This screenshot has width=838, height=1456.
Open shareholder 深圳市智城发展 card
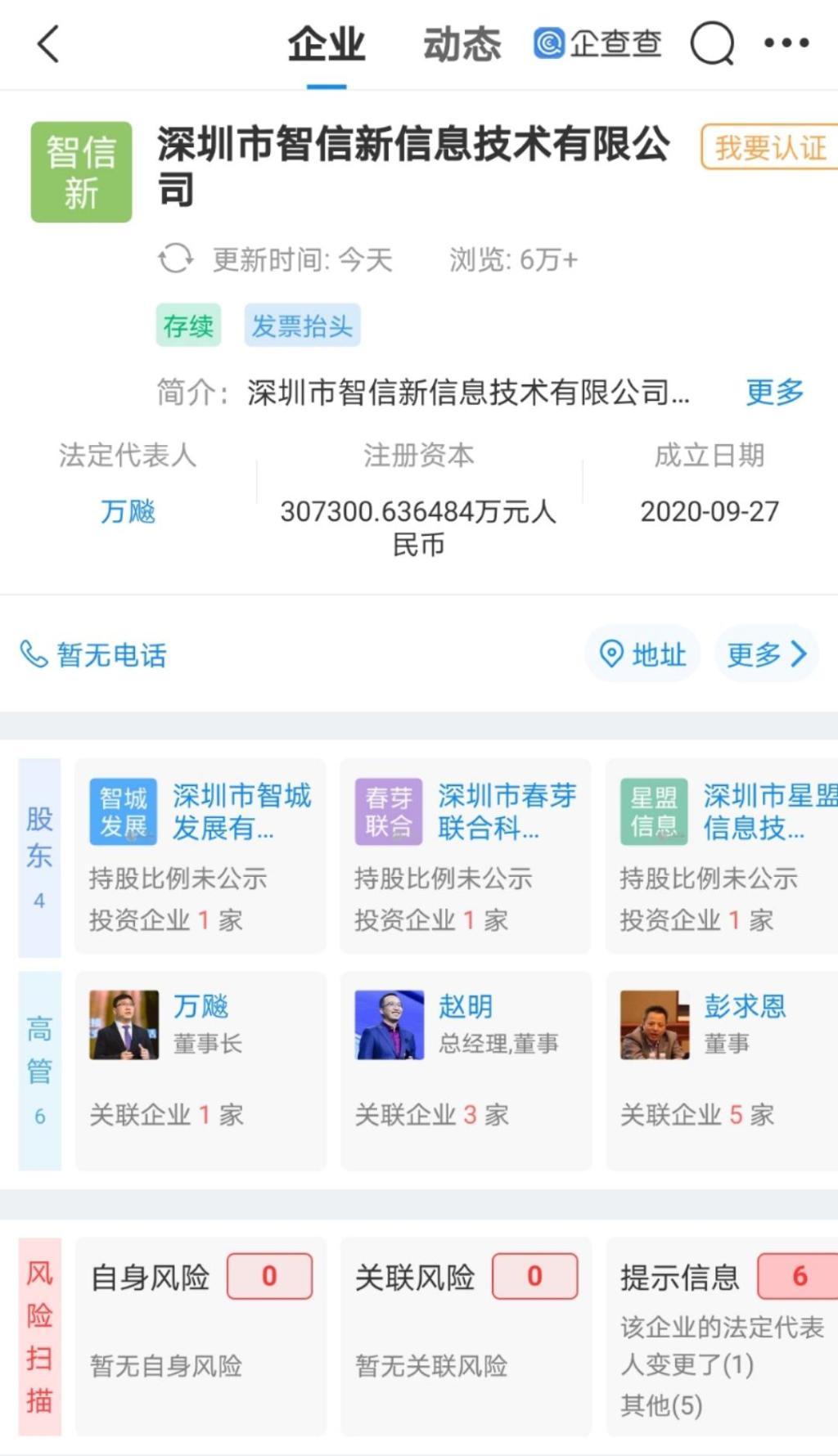[x=200, y=856]
